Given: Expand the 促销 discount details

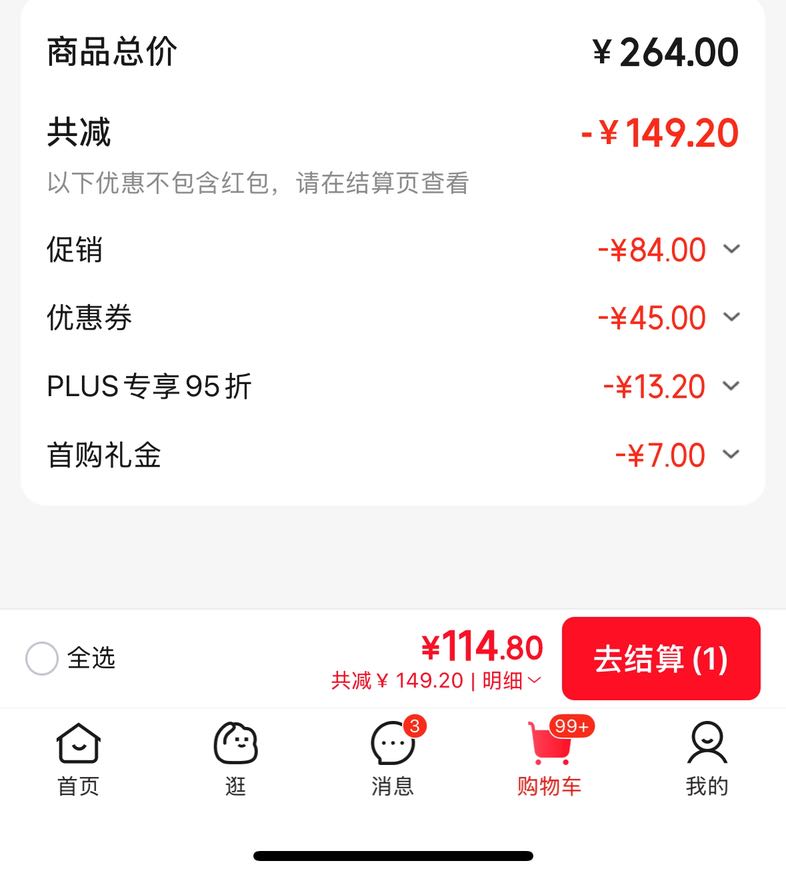Looking at the screenshot, I should click(x=731, y=249).
